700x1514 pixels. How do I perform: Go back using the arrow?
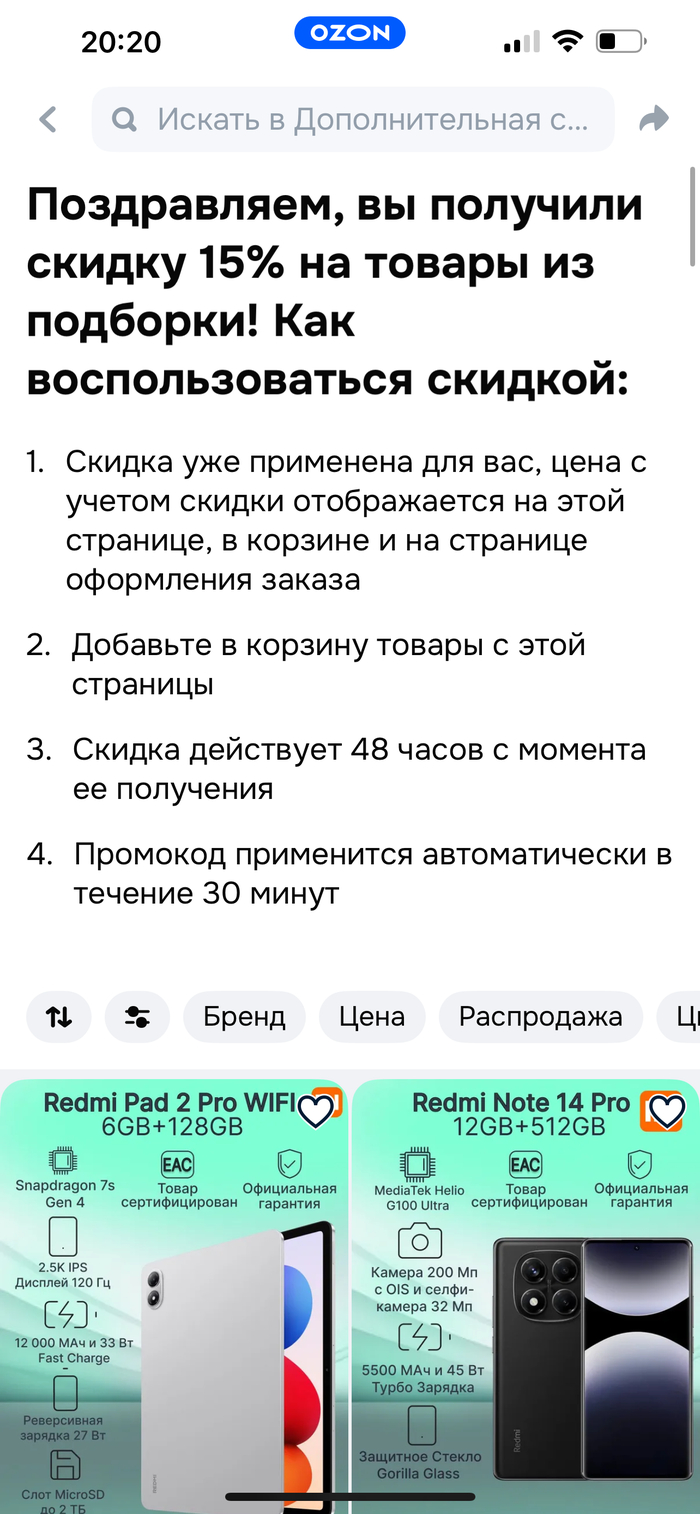coord(48,120)
